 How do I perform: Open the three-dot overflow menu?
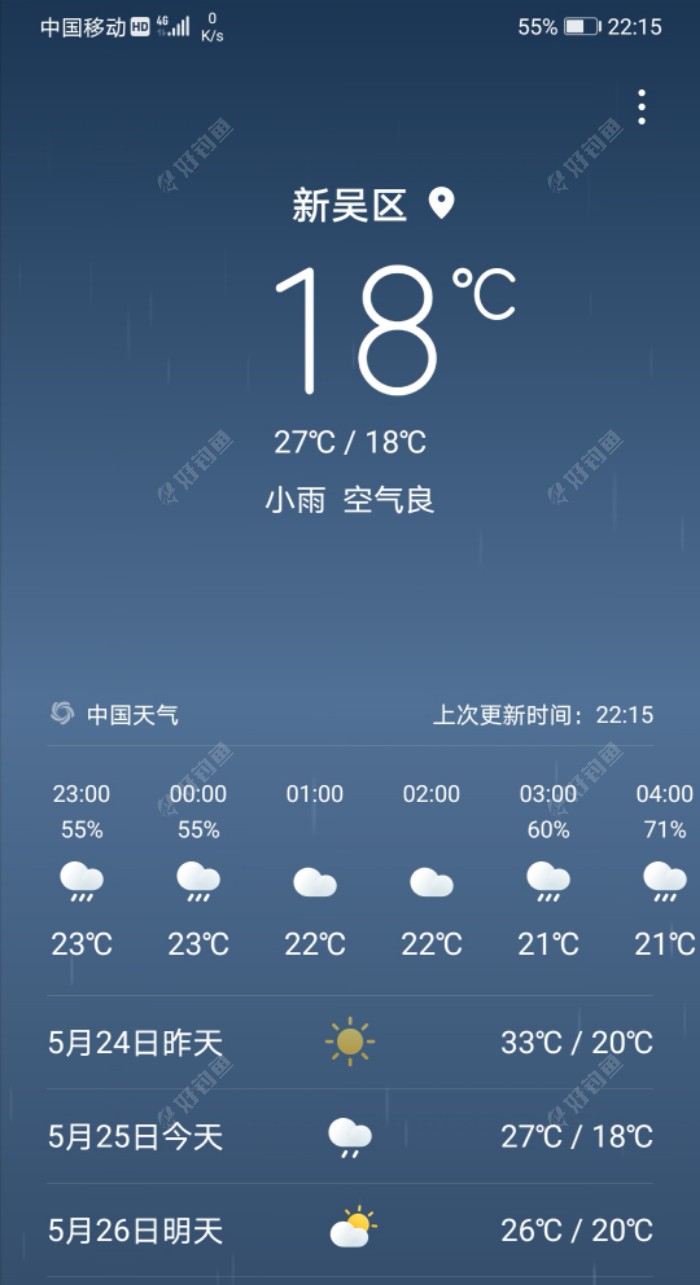(x=641, y=107)
